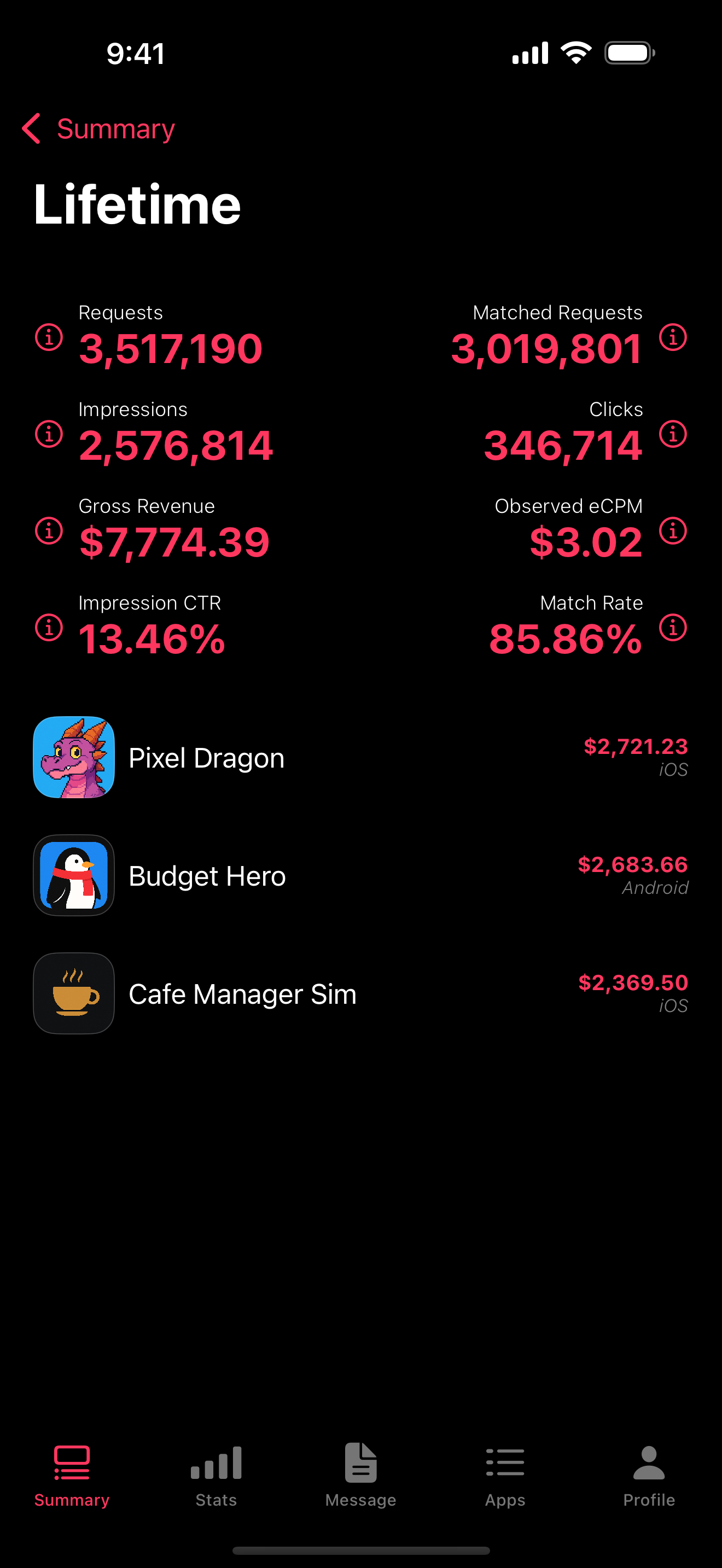Show Impression CTR explanation
The image size is (722, 1568).
pos(49,628)
